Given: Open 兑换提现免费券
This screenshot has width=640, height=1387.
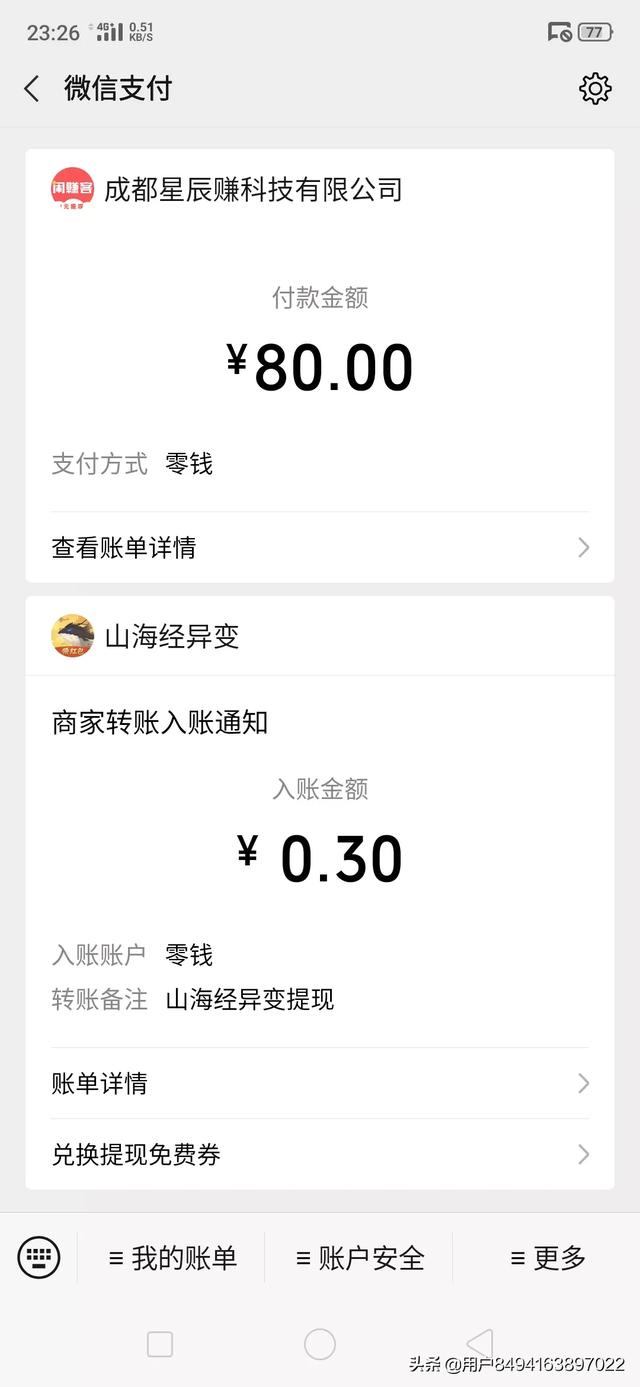Looking at the screenshot, I should coord(320,1155).
